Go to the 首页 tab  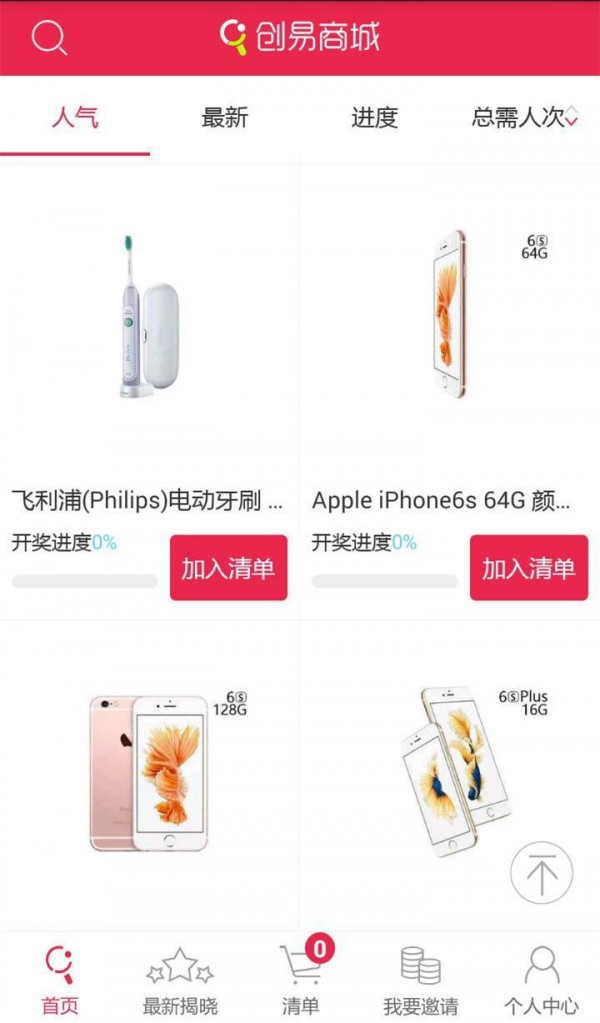pyautogui.click(x=60, y=979)
